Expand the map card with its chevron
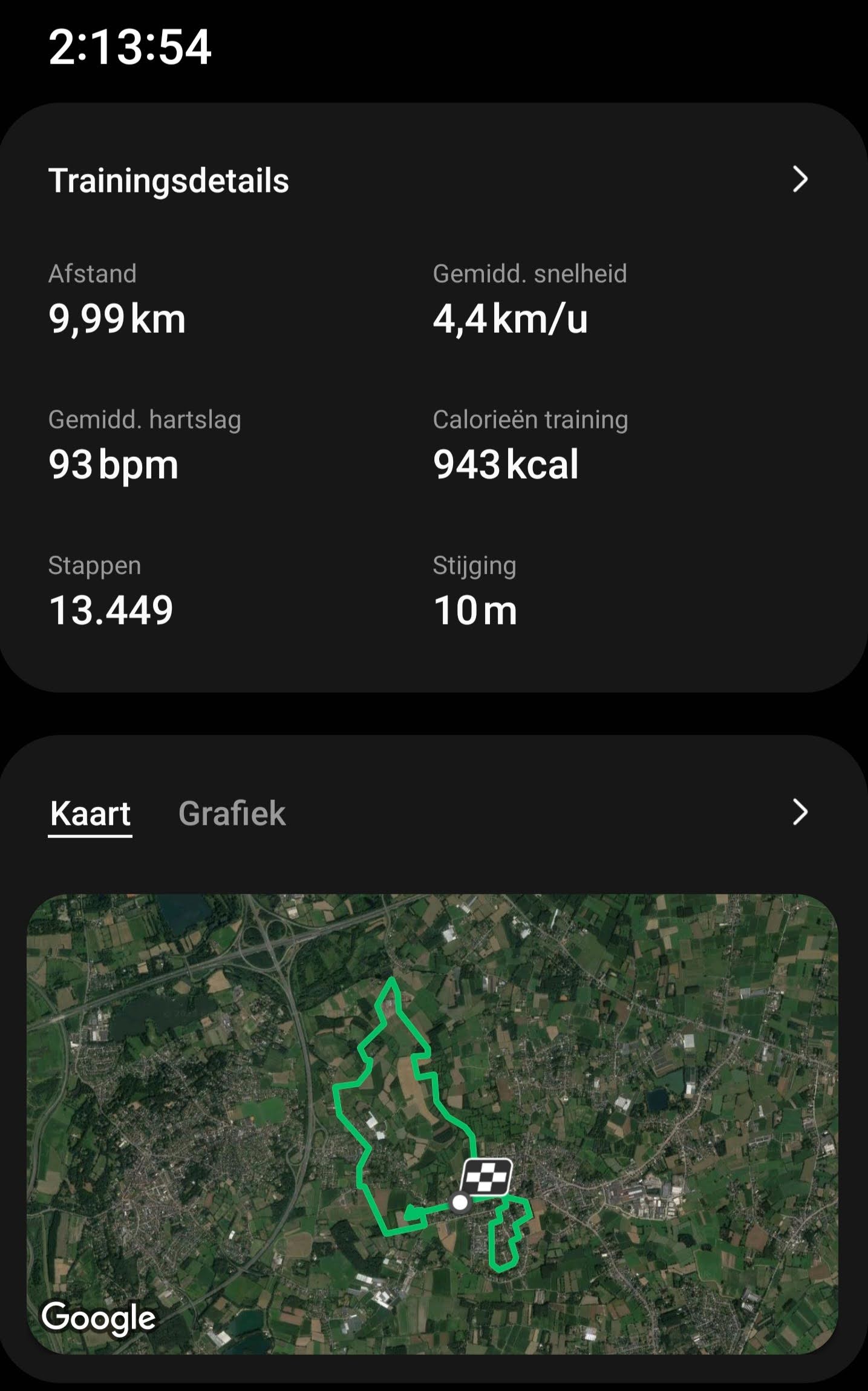This screenshot has height=1391, width=868. click(x=800, y=813)
